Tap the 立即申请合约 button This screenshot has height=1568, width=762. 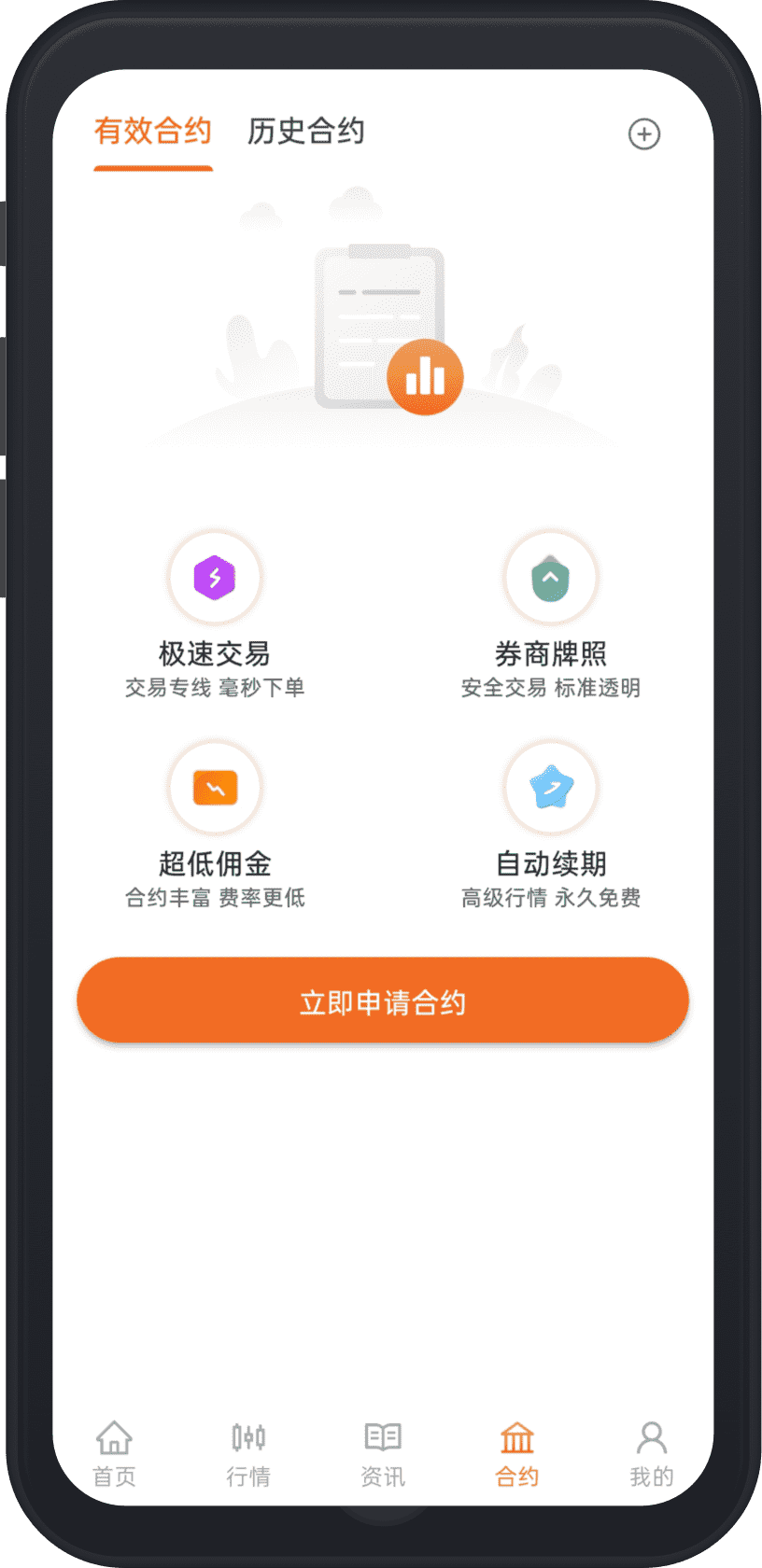(x=382, y=1001)
